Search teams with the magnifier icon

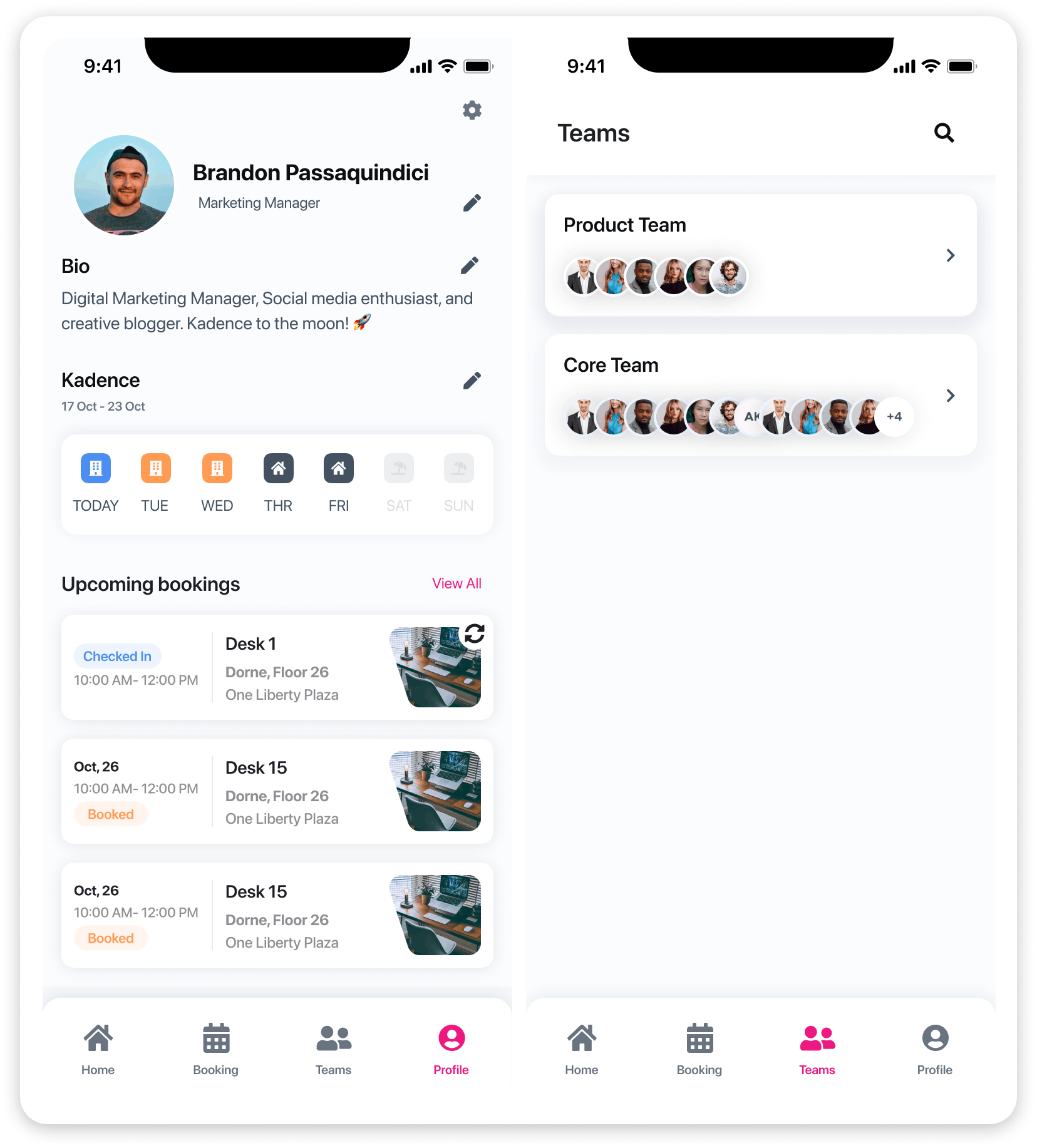[x=944, y=133]
